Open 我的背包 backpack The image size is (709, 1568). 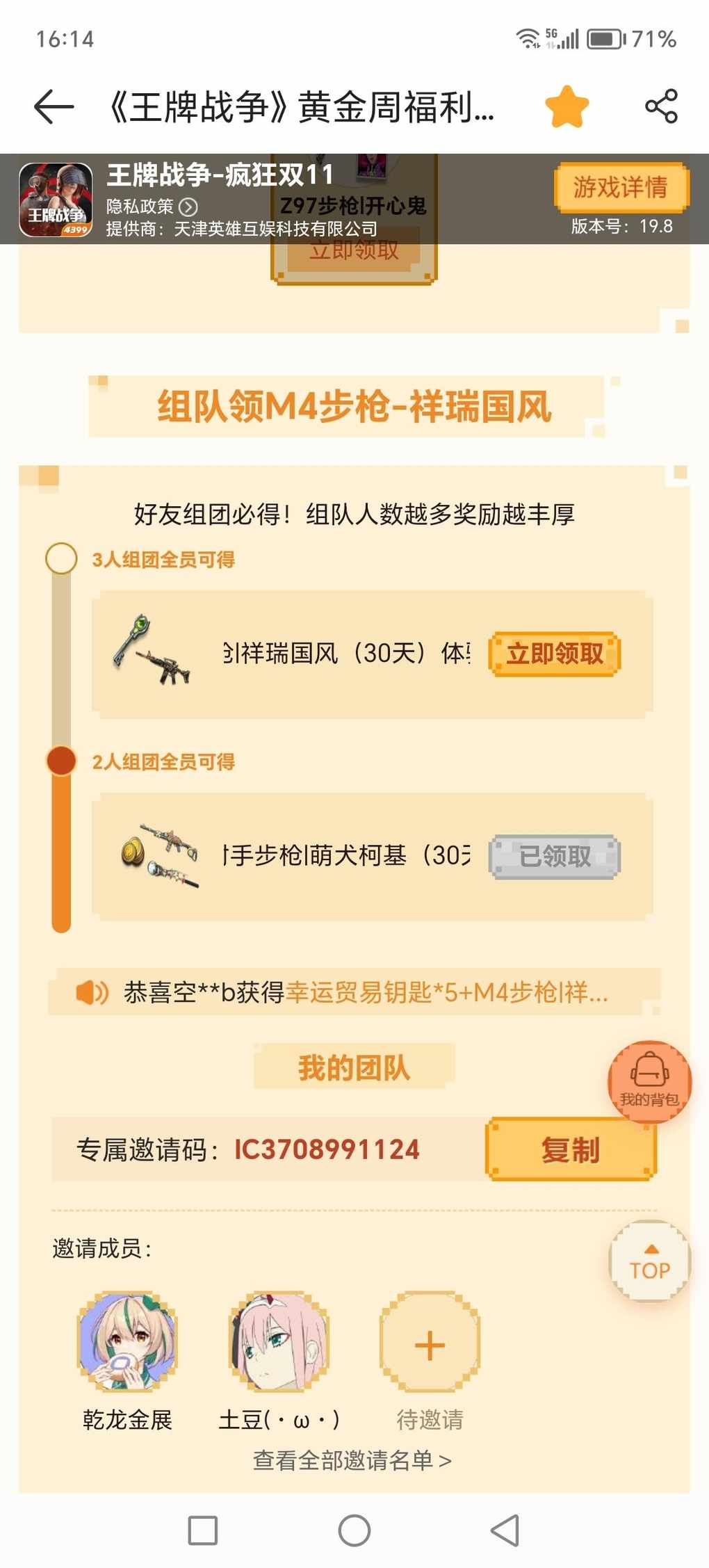pos(649,1081)
